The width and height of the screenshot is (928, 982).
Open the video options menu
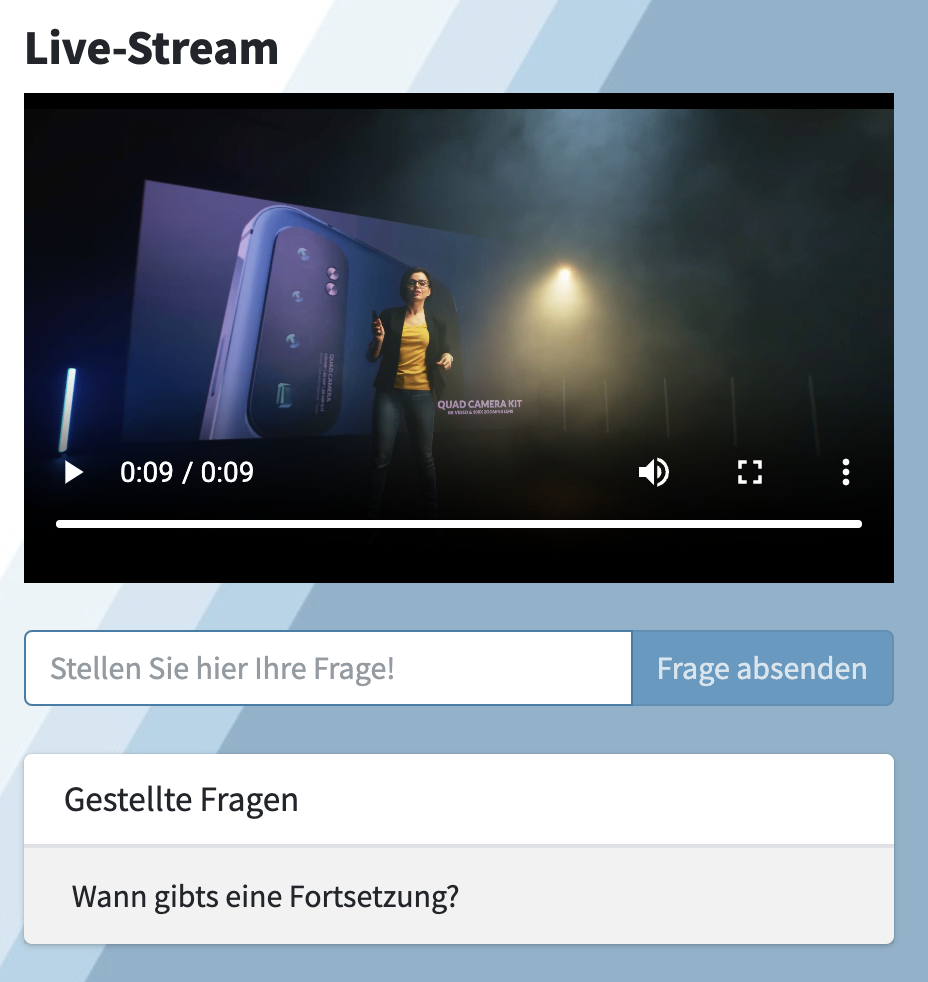pos(846,472)
